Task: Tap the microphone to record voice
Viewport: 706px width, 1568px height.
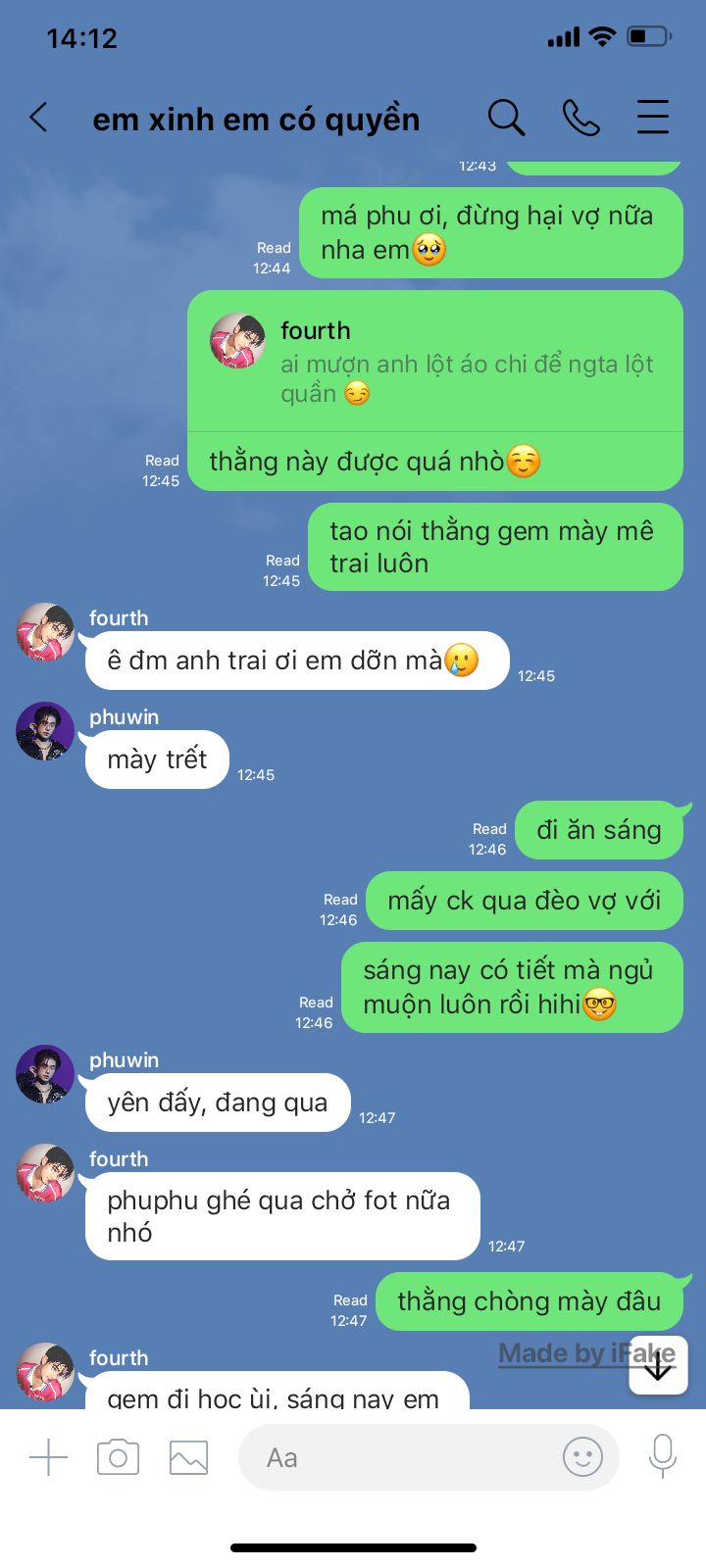Action: tap(663, 1456)
